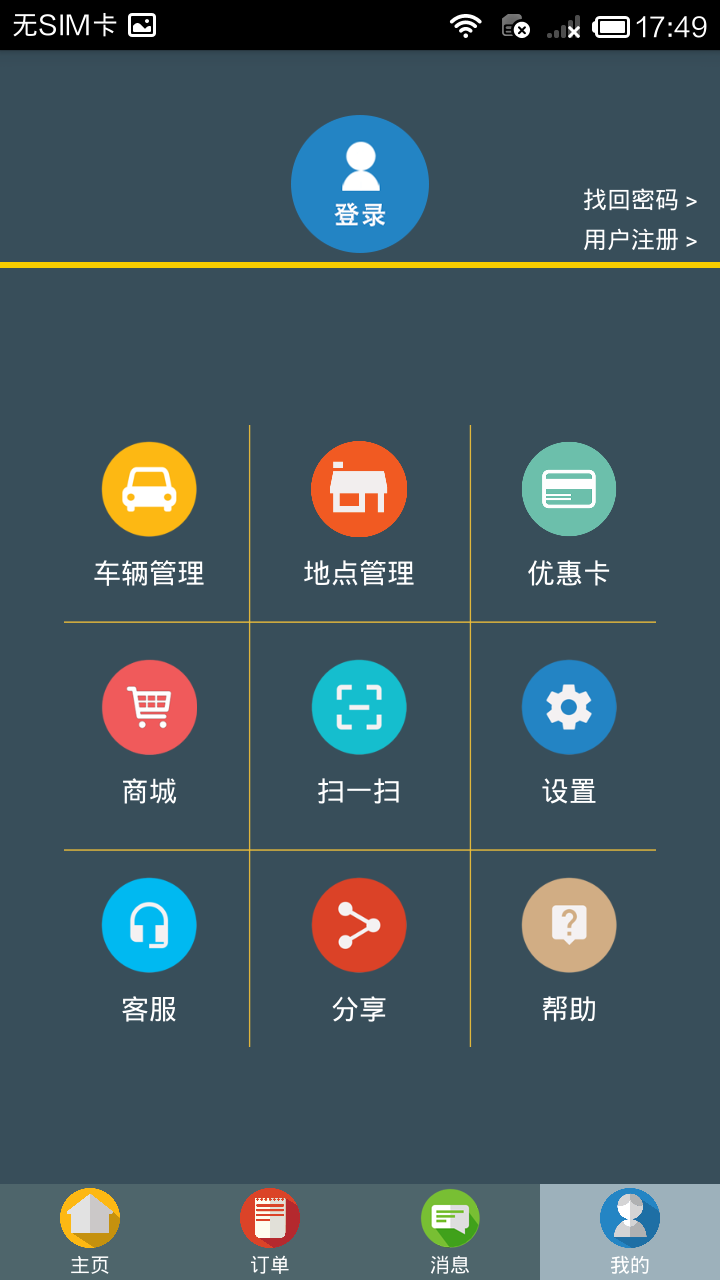Select the 分享 share option
Screen dimensions: 720x1280
click(x=359, y=926)
